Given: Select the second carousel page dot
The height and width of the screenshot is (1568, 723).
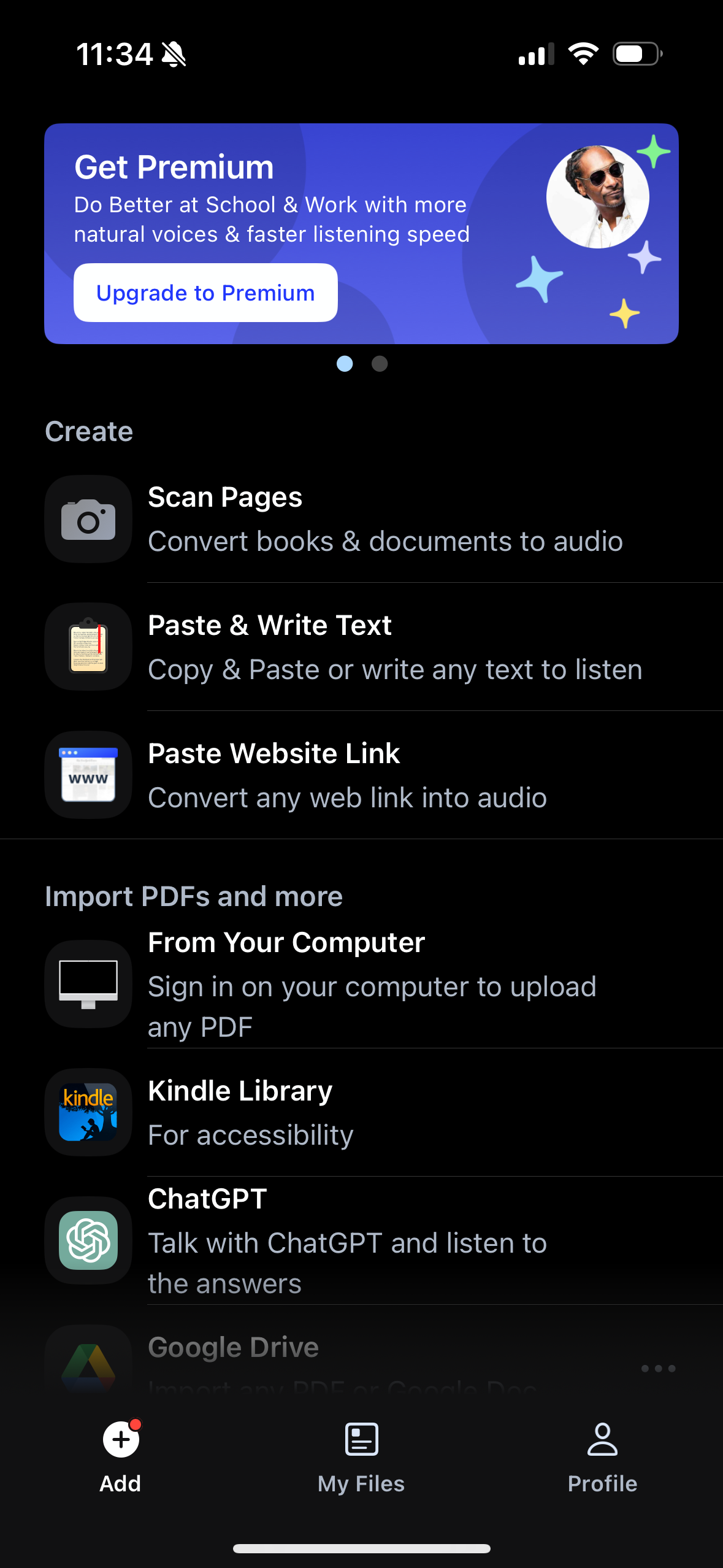Looking at the screenshot, I should [x=379, y=363].
